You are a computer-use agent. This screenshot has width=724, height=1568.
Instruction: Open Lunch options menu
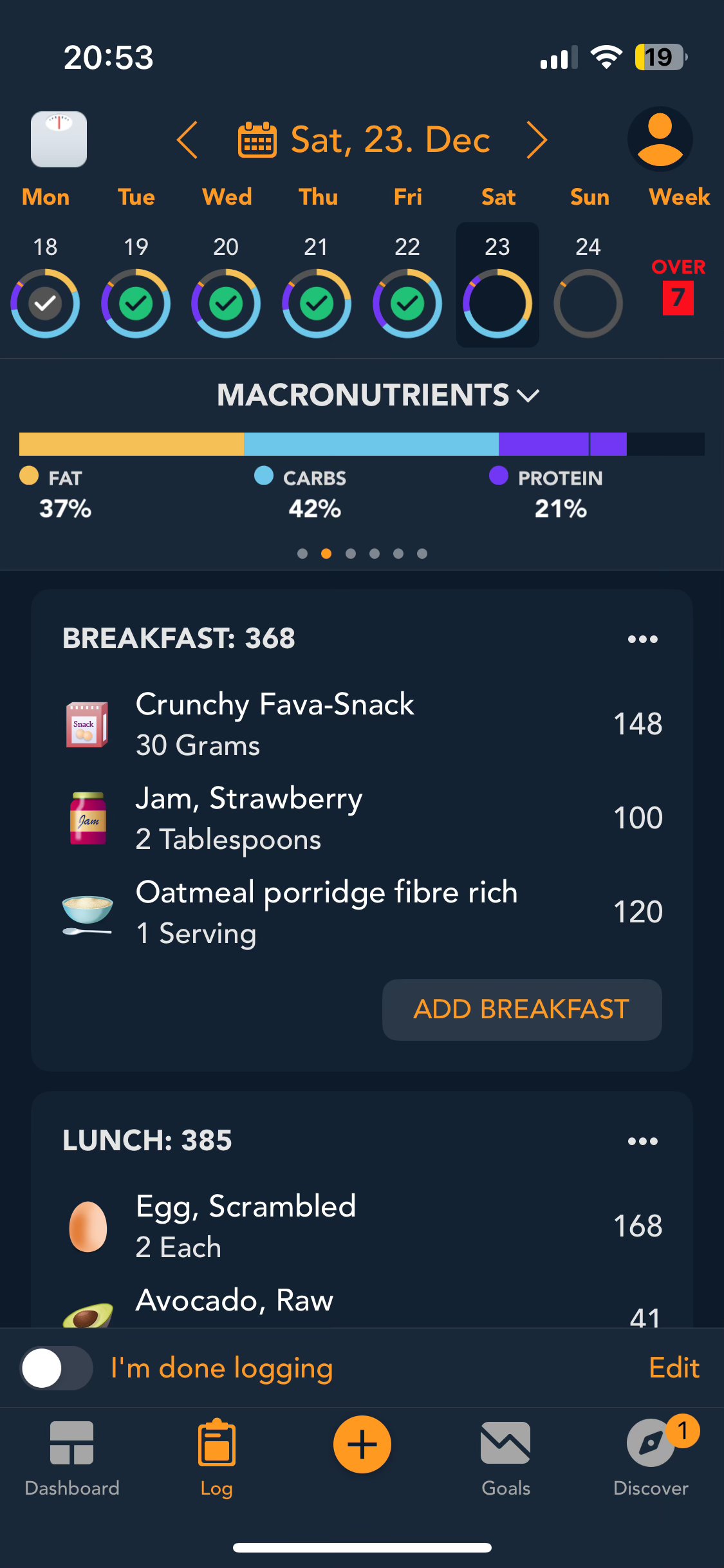coord(642,1141)
